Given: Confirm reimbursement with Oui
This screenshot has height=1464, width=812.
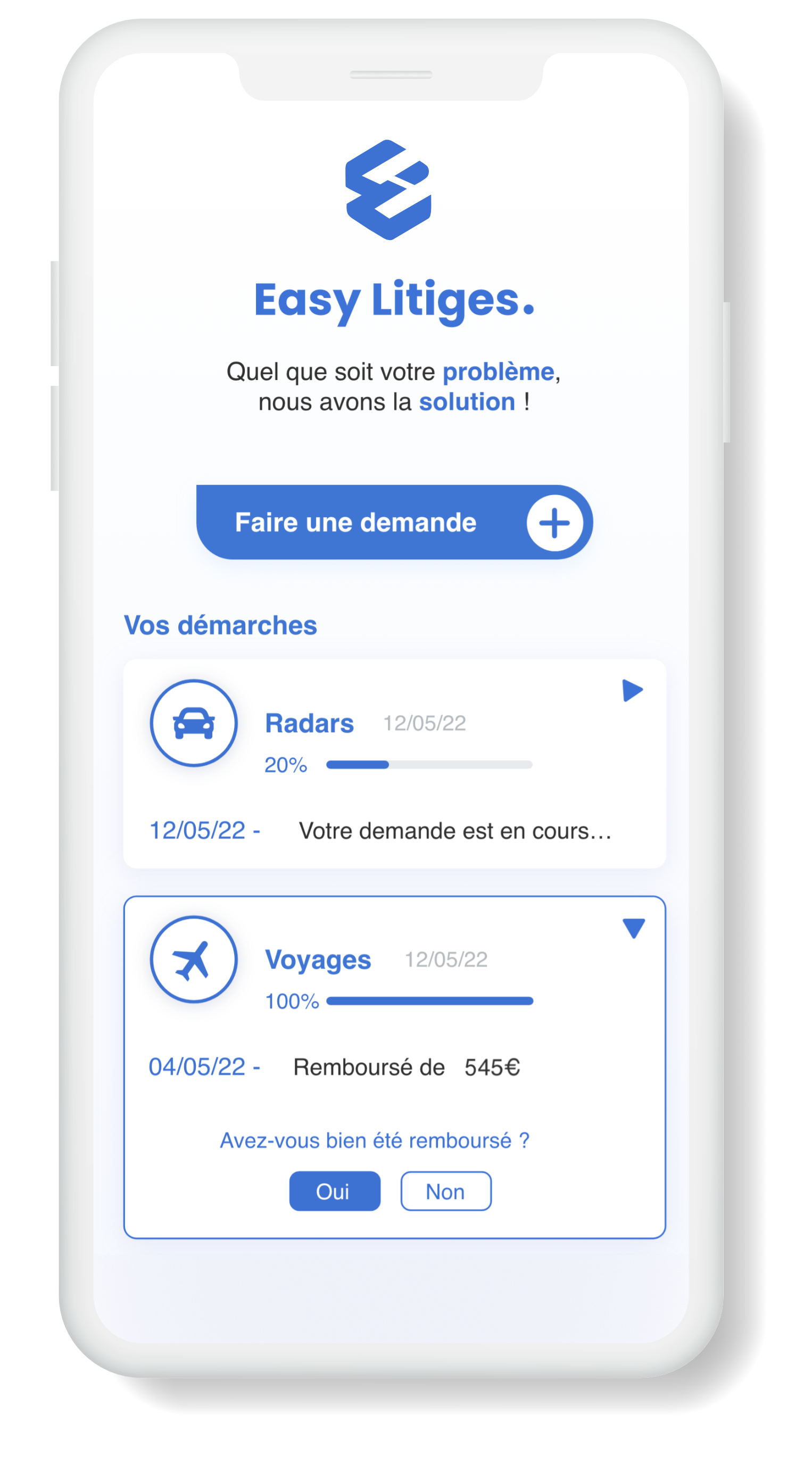Looking at the screenshot, I should [x=334, y=1192].
